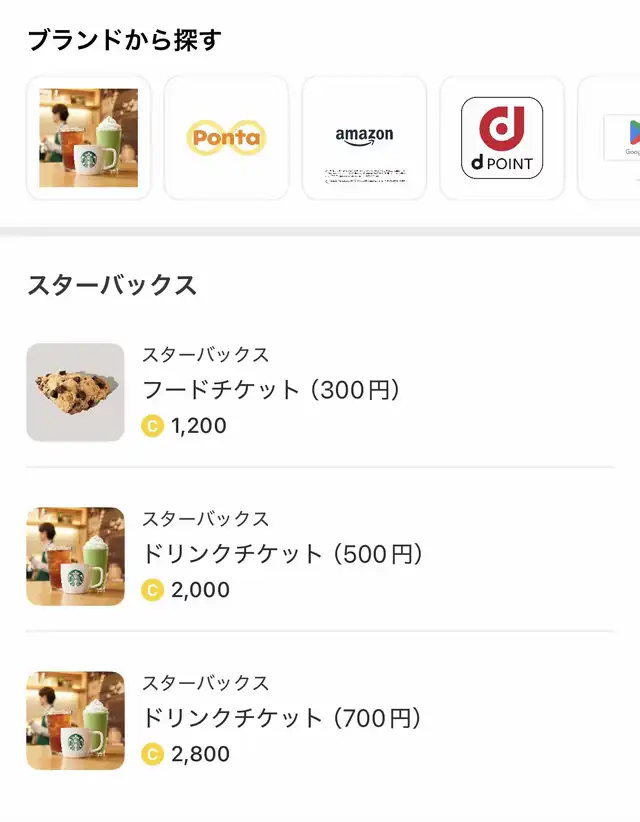Open the d POINT brand tile
The width and height of the screenshot is (640, 822).
[x=502, y=138]
